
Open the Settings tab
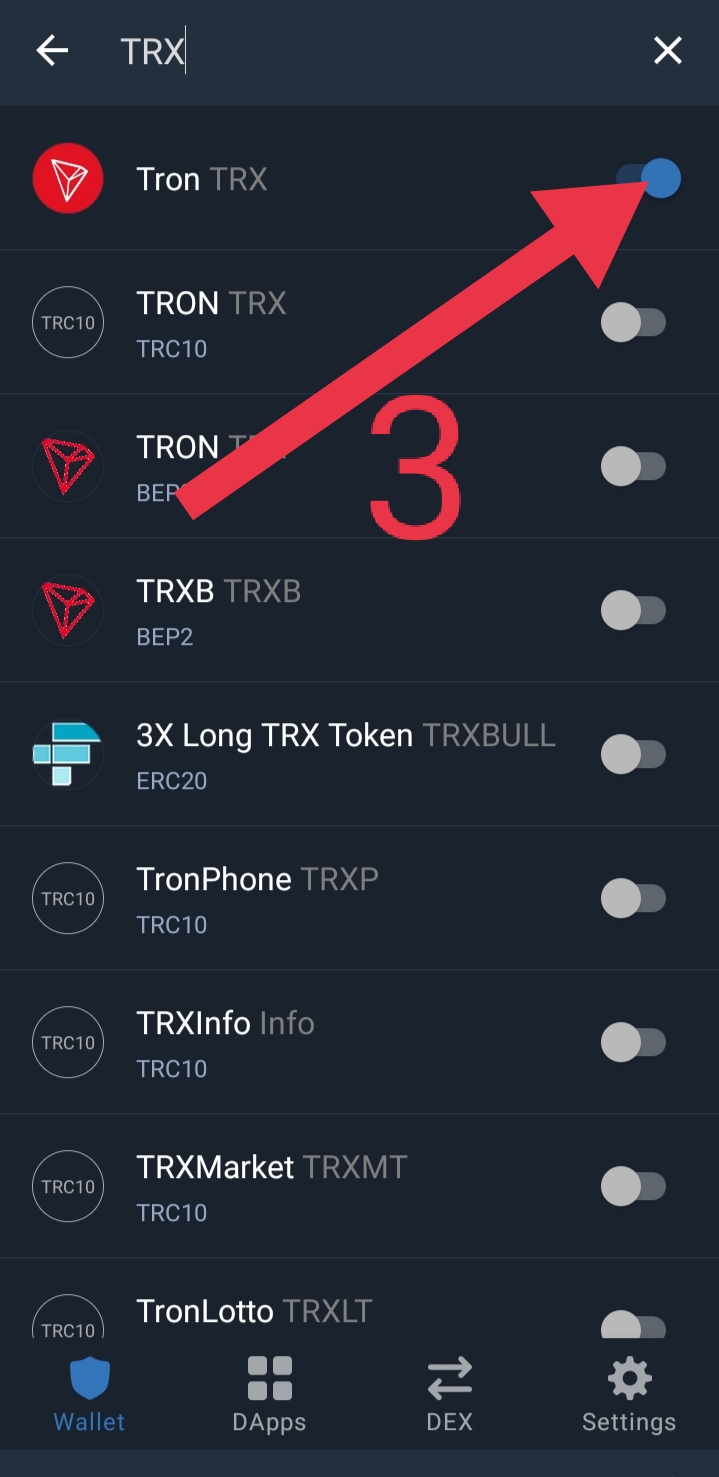click(x=629, y=1395)
